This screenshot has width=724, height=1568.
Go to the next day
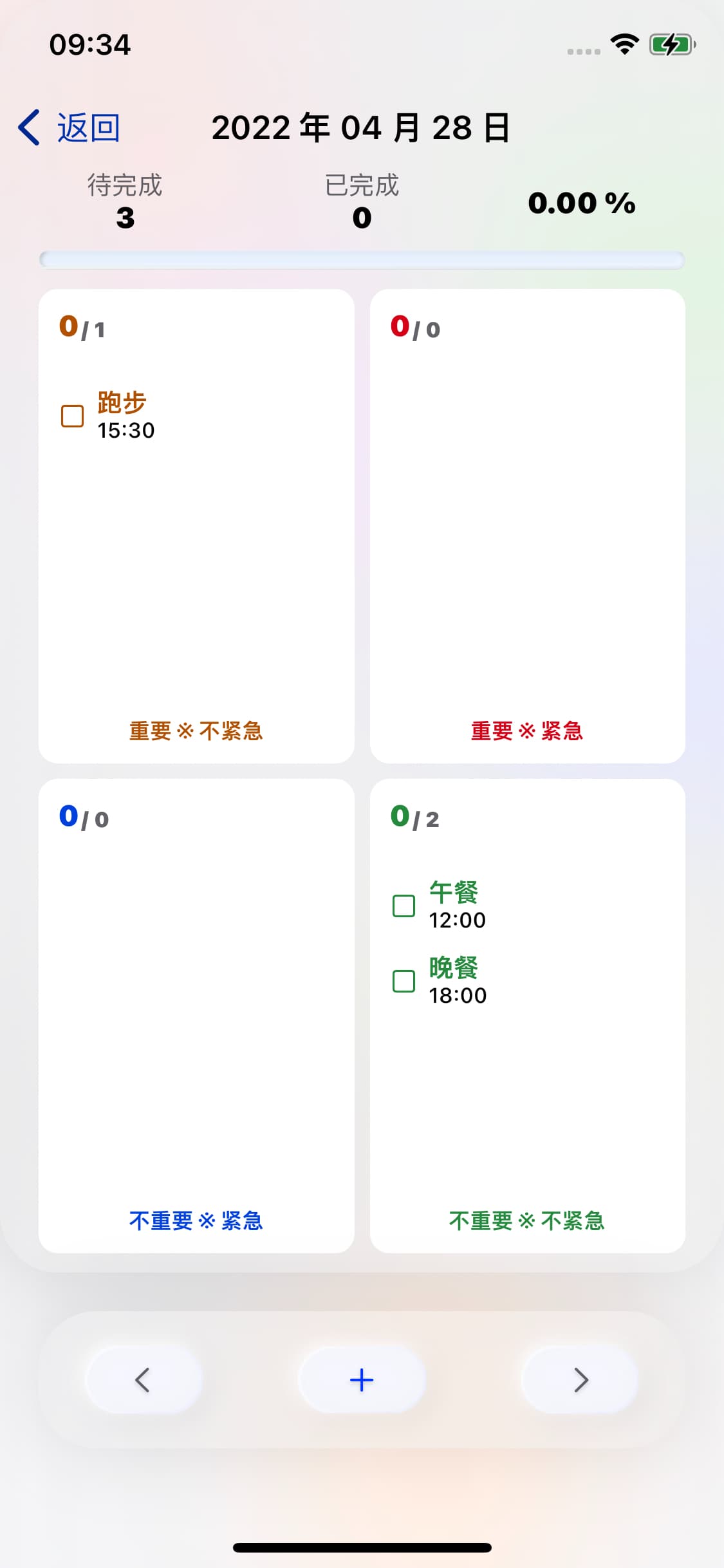pos(580,1379)
